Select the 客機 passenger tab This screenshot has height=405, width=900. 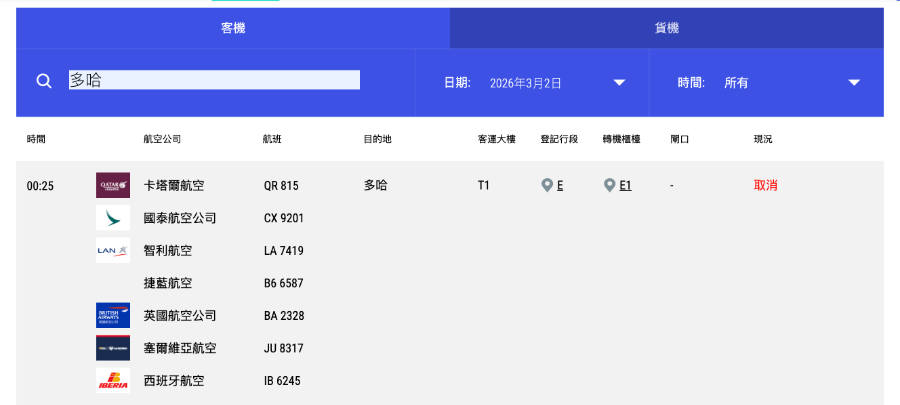(x=232, y=28)
